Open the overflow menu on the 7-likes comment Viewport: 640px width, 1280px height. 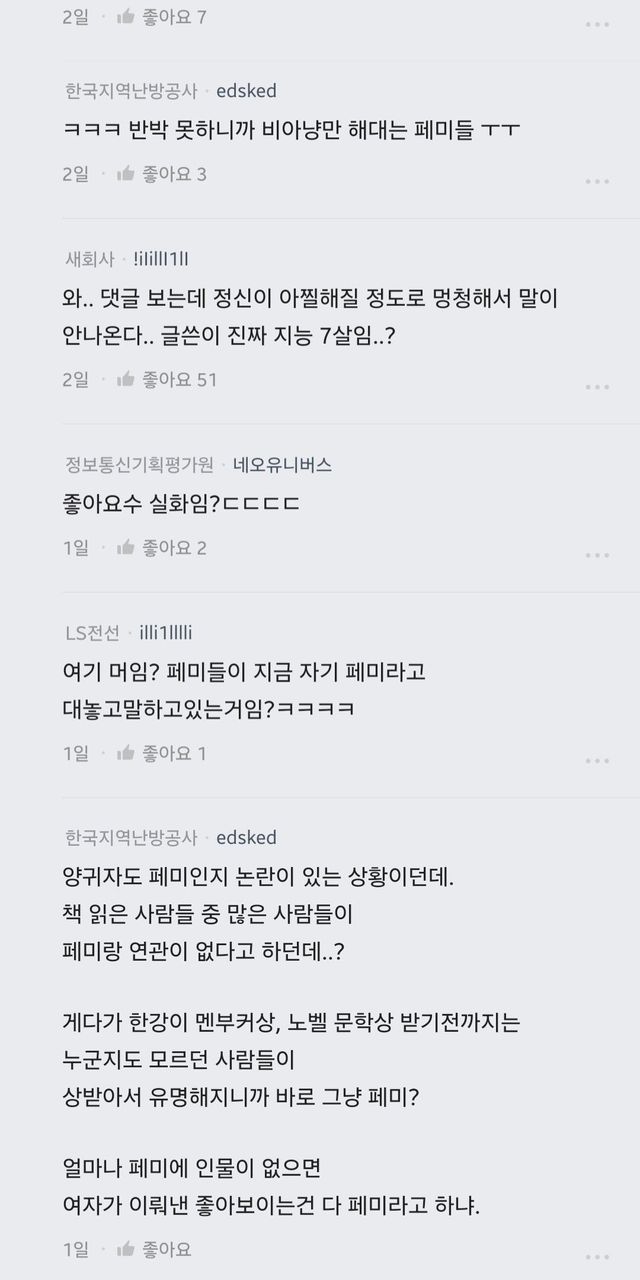point(597,24)
